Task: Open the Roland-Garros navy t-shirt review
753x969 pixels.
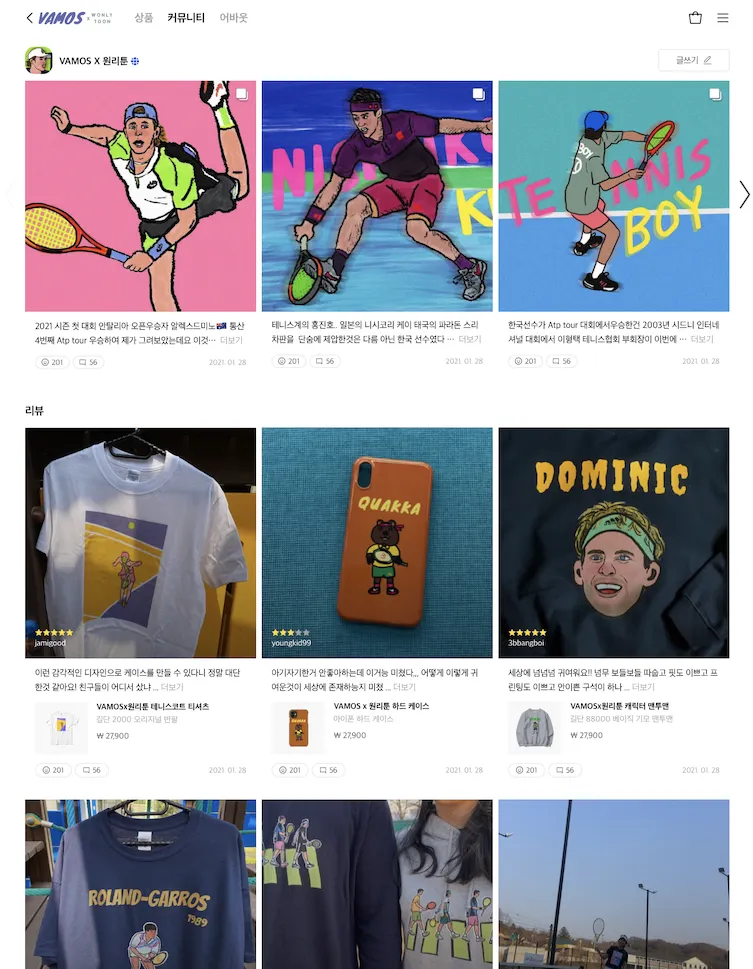Action: point(140,884)
